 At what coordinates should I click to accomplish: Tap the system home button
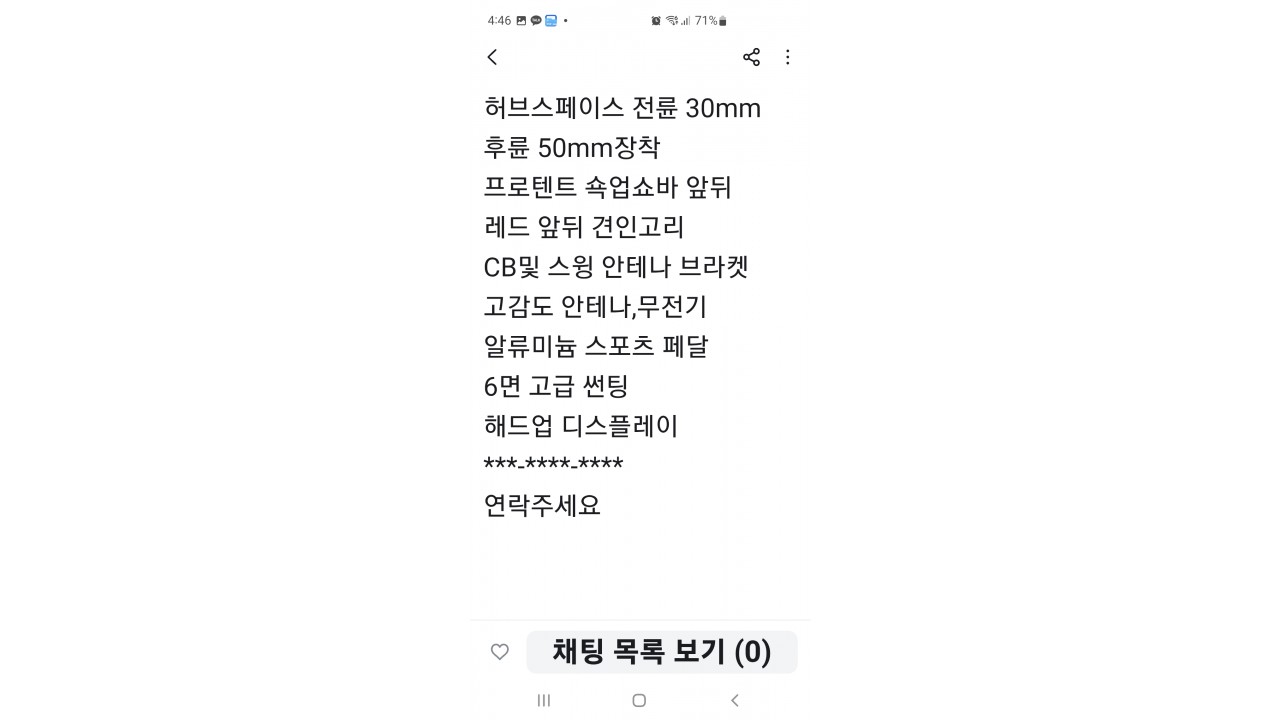tap(639, 700)
